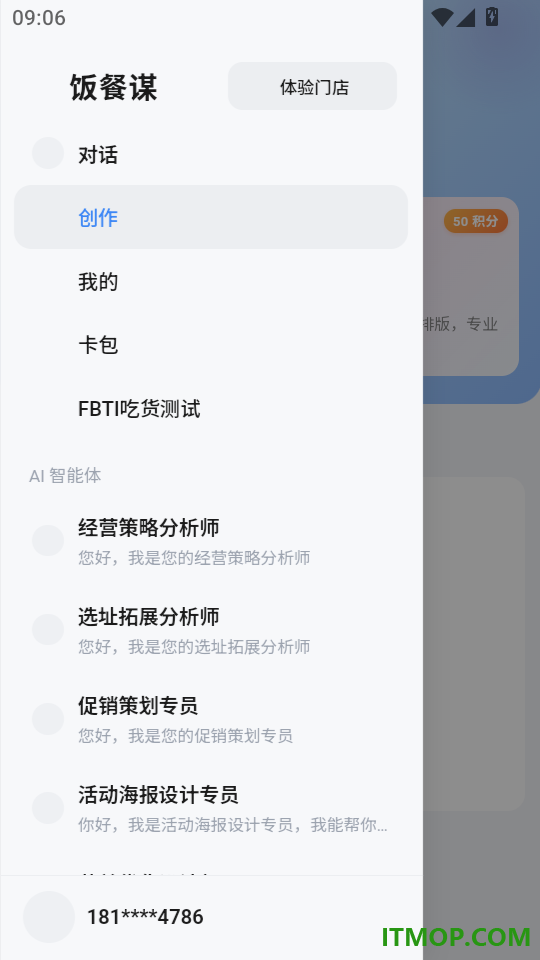Chat with 选址拓展分析师 agent
This screenshot has height=960, width=540.
click(211, 630)
